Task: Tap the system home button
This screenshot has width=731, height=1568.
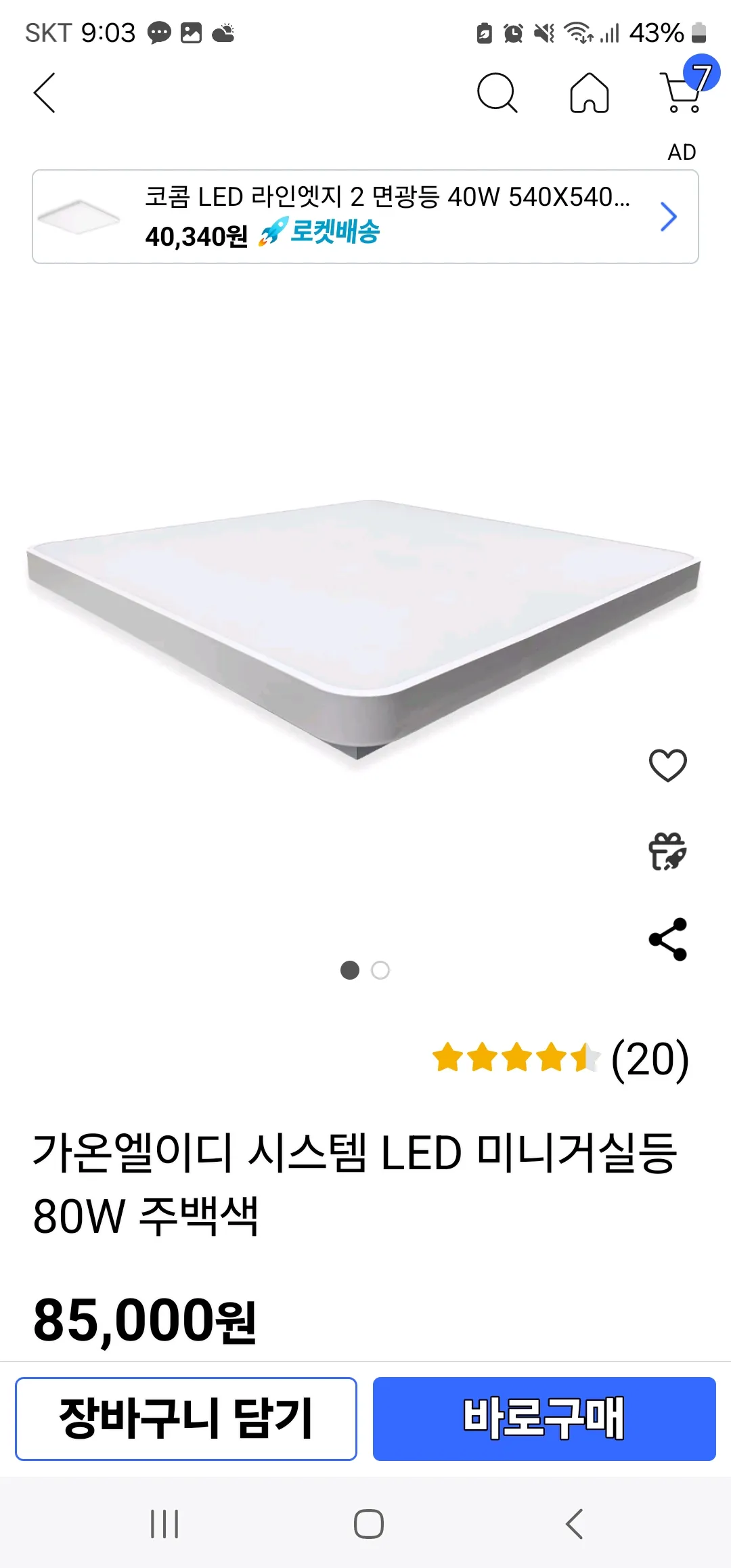Action: (x=369, y=1523)
